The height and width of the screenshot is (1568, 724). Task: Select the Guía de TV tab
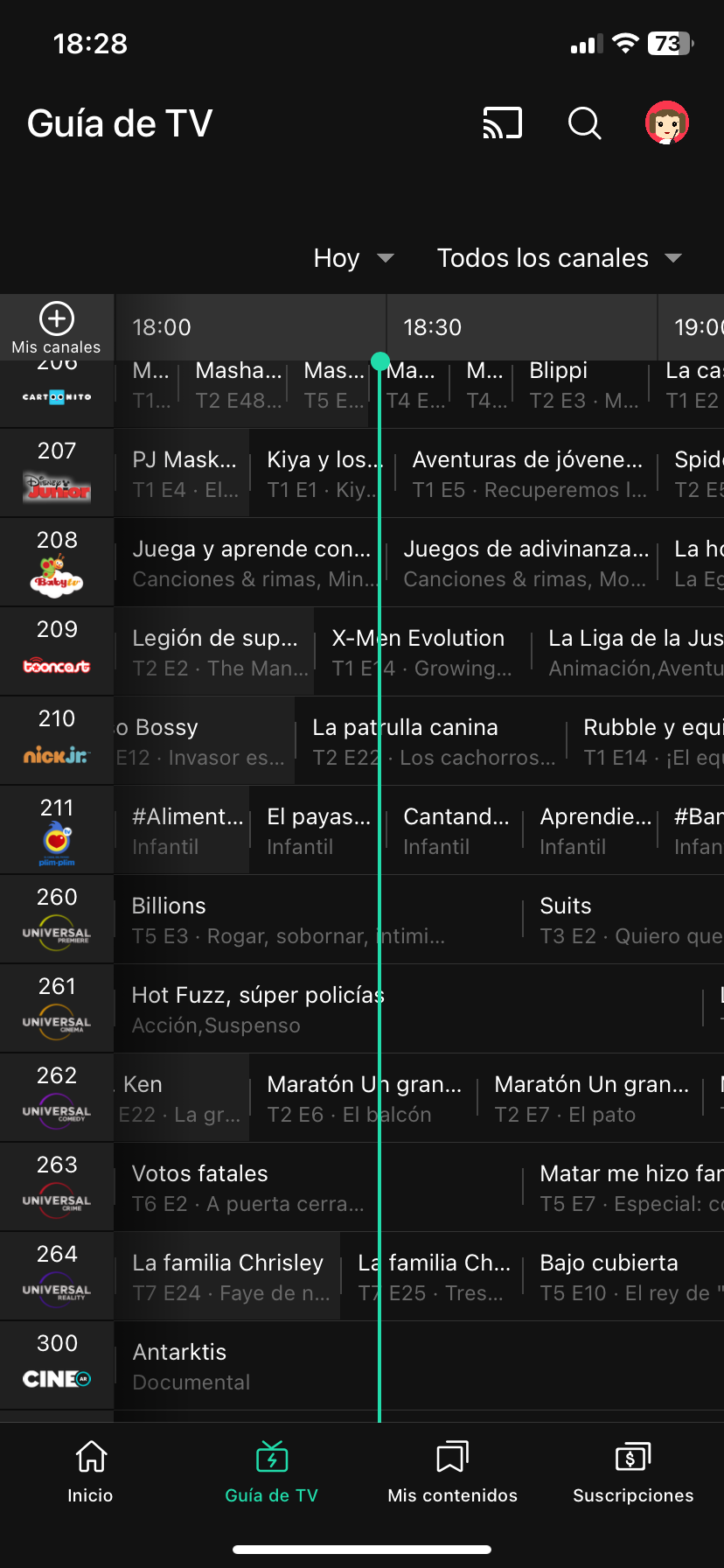point(272,1472)
